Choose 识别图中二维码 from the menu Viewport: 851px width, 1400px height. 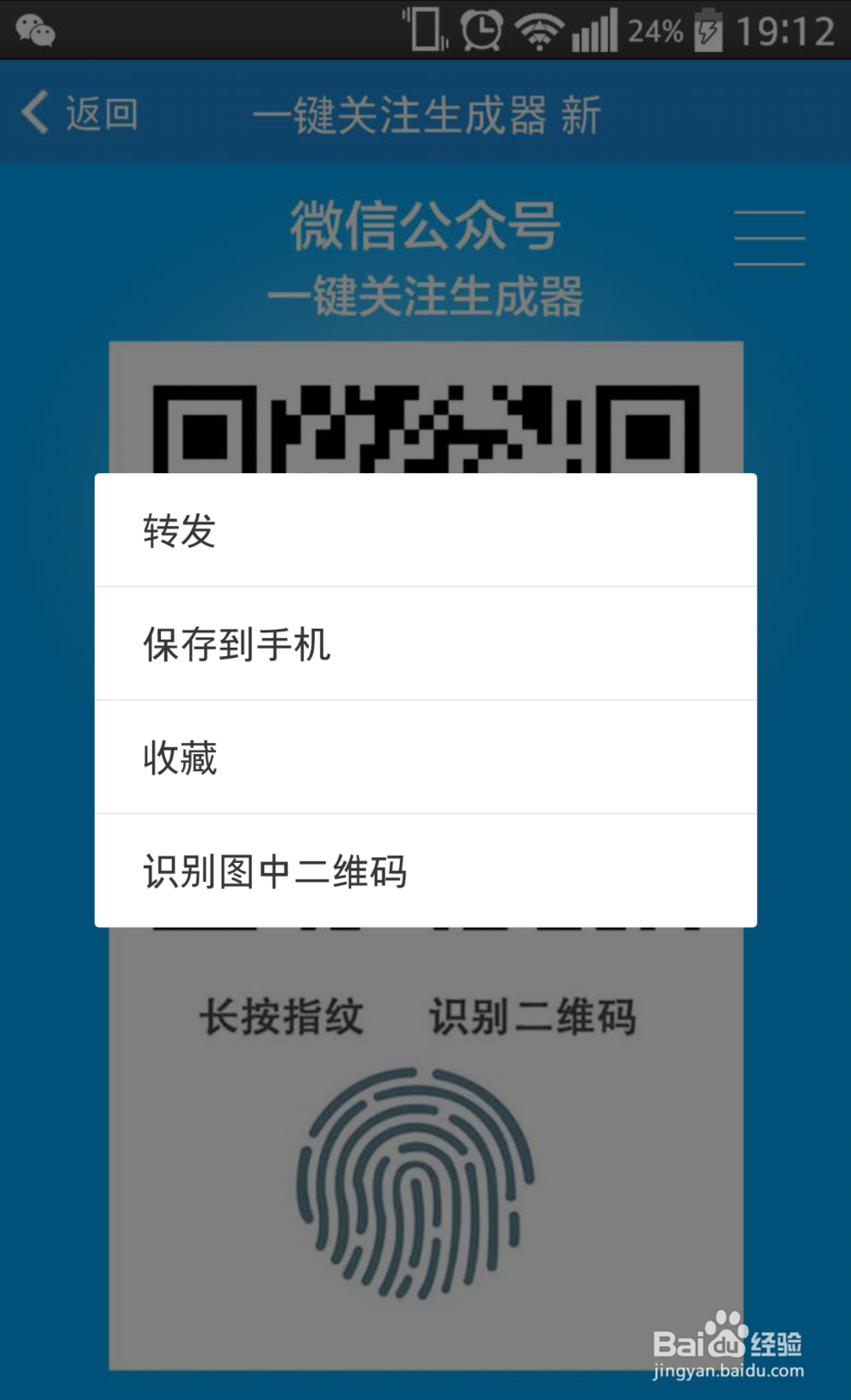pos(275,871)
